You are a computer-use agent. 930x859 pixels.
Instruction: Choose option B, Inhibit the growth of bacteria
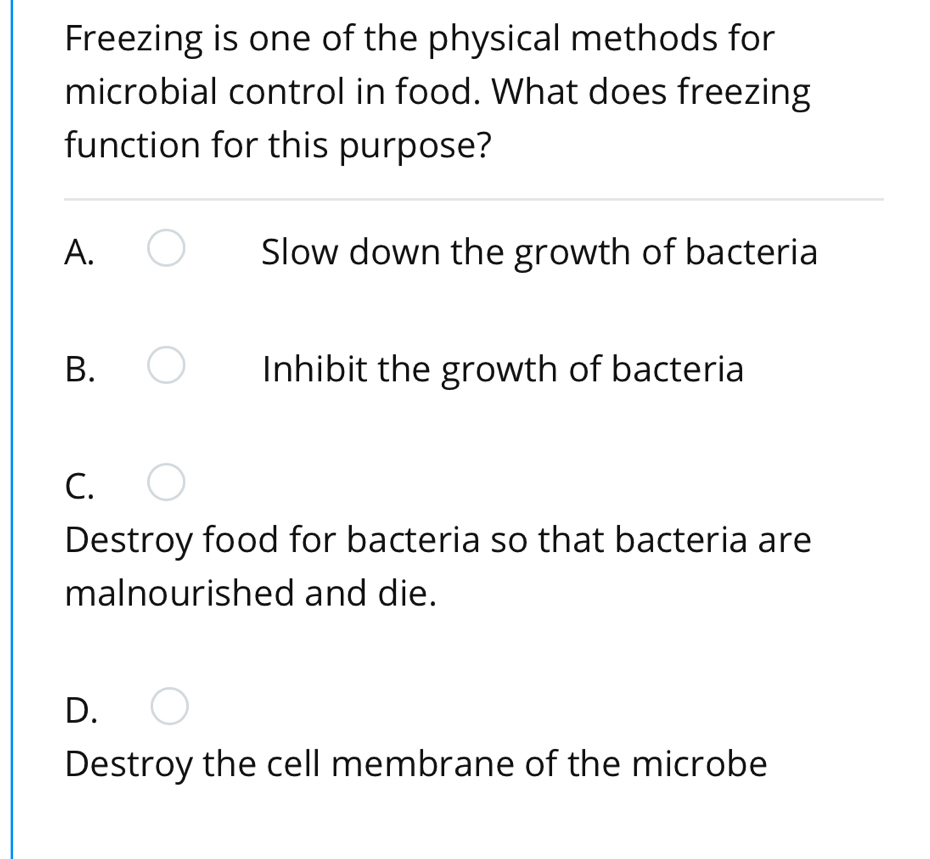(166, 365)
